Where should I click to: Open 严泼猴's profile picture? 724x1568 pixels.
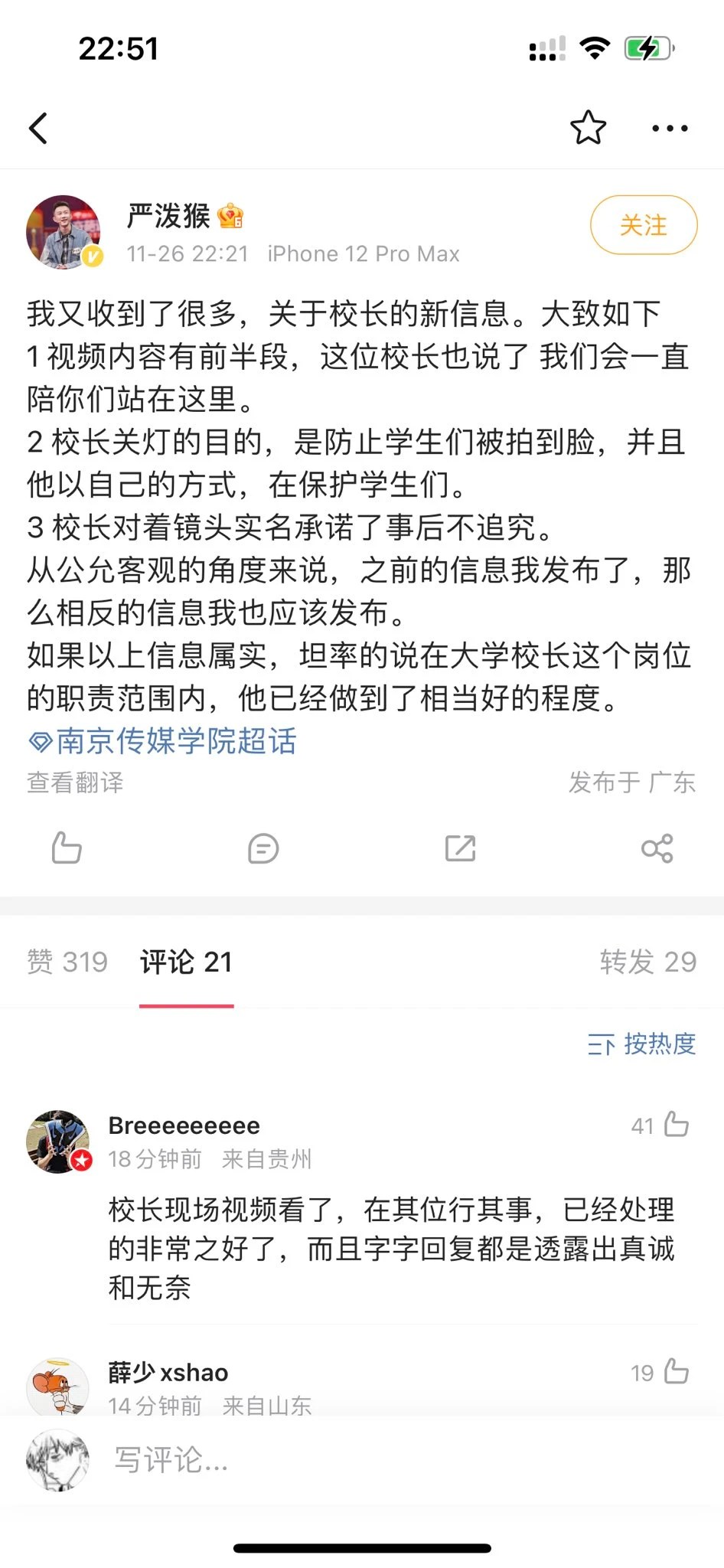[64, 232]
